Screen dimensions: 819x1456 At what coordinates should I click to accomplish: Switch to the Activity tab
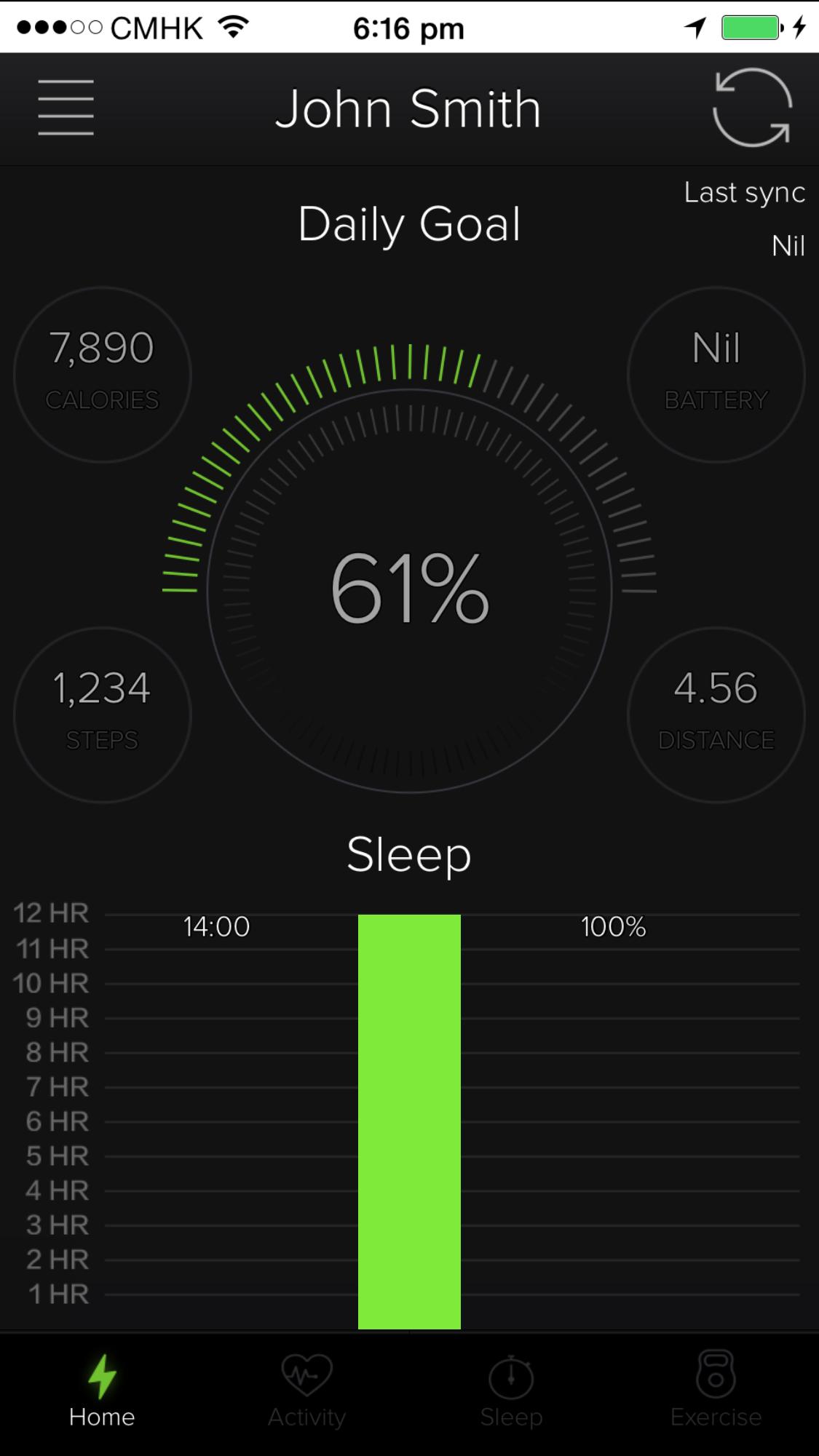(306, 1390)
